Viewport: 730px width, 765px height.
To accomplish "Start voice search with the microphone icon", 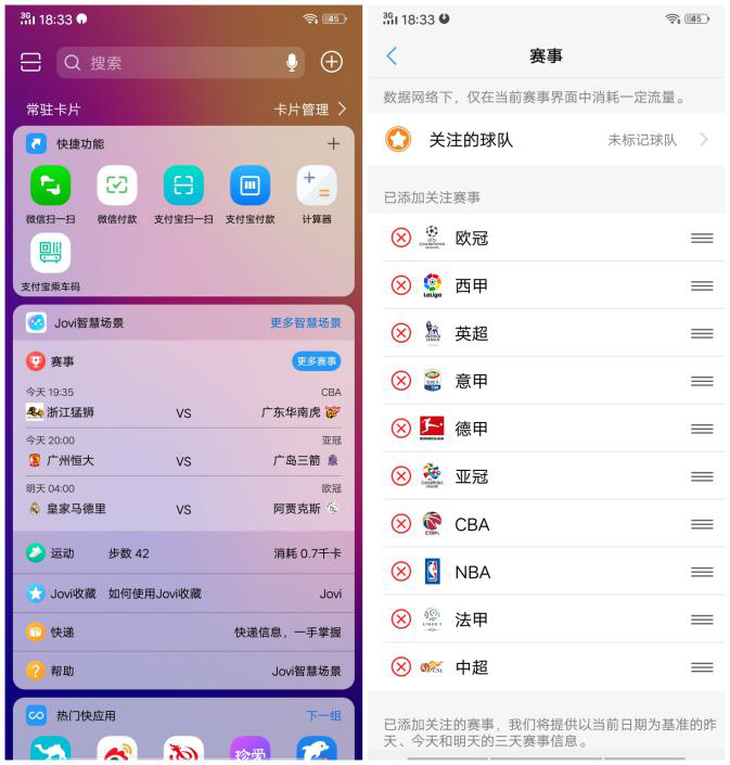I will tap(292, 62).
